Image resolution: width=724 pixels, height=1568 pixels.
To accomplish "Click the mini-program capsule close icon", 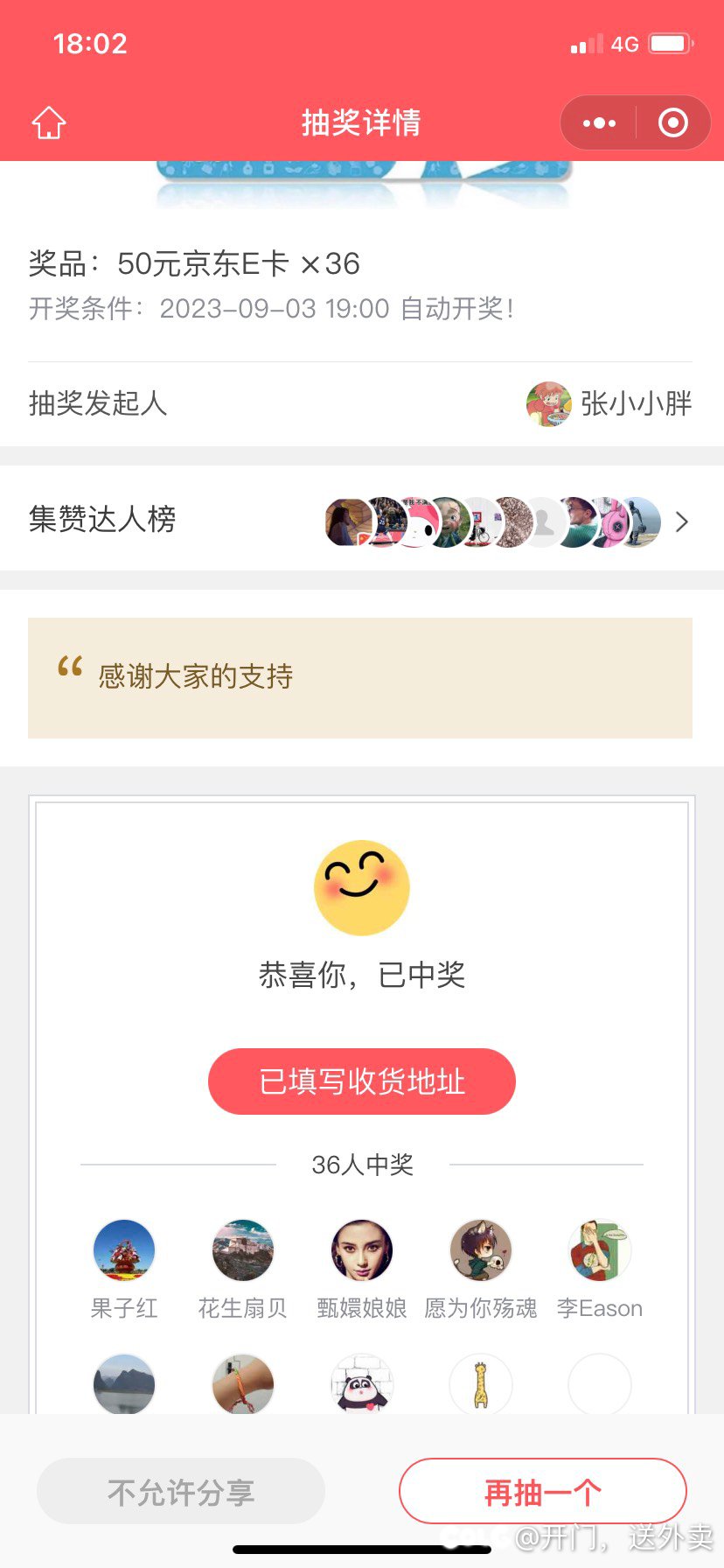I will tap(672, 122).
